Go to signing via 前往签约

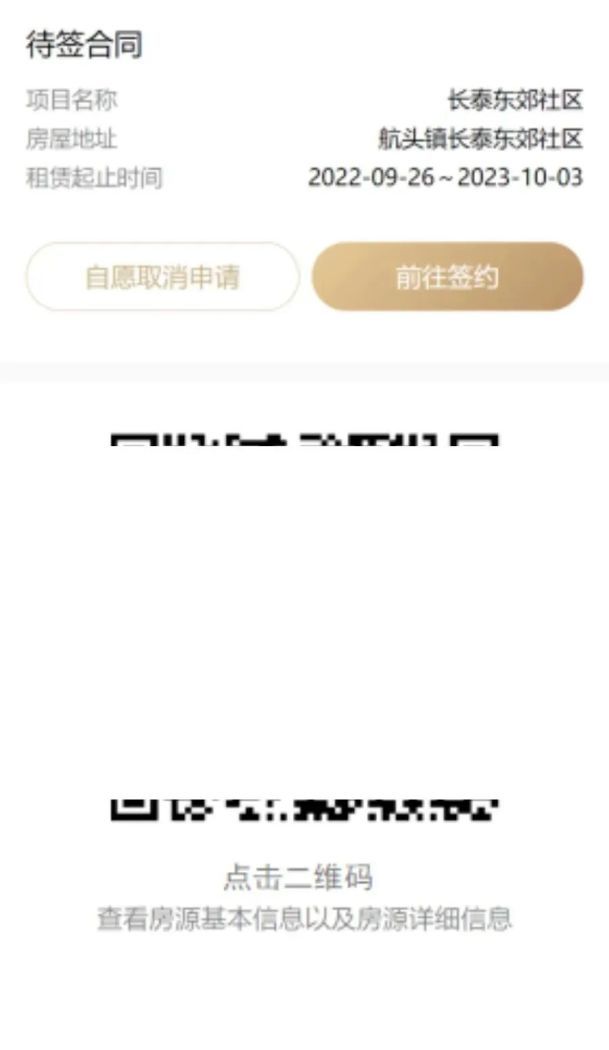pyautogui.click(x=447, y=277)
